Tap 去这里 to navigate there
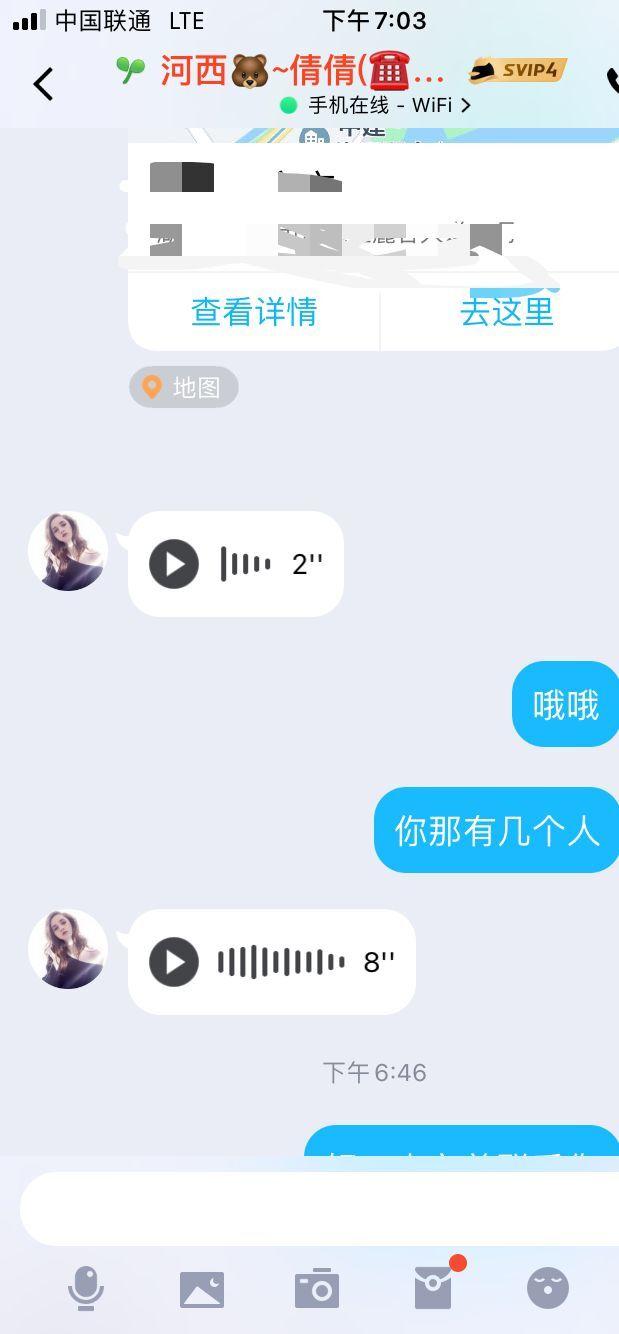Screen dimensions: 619x1334 506,312
